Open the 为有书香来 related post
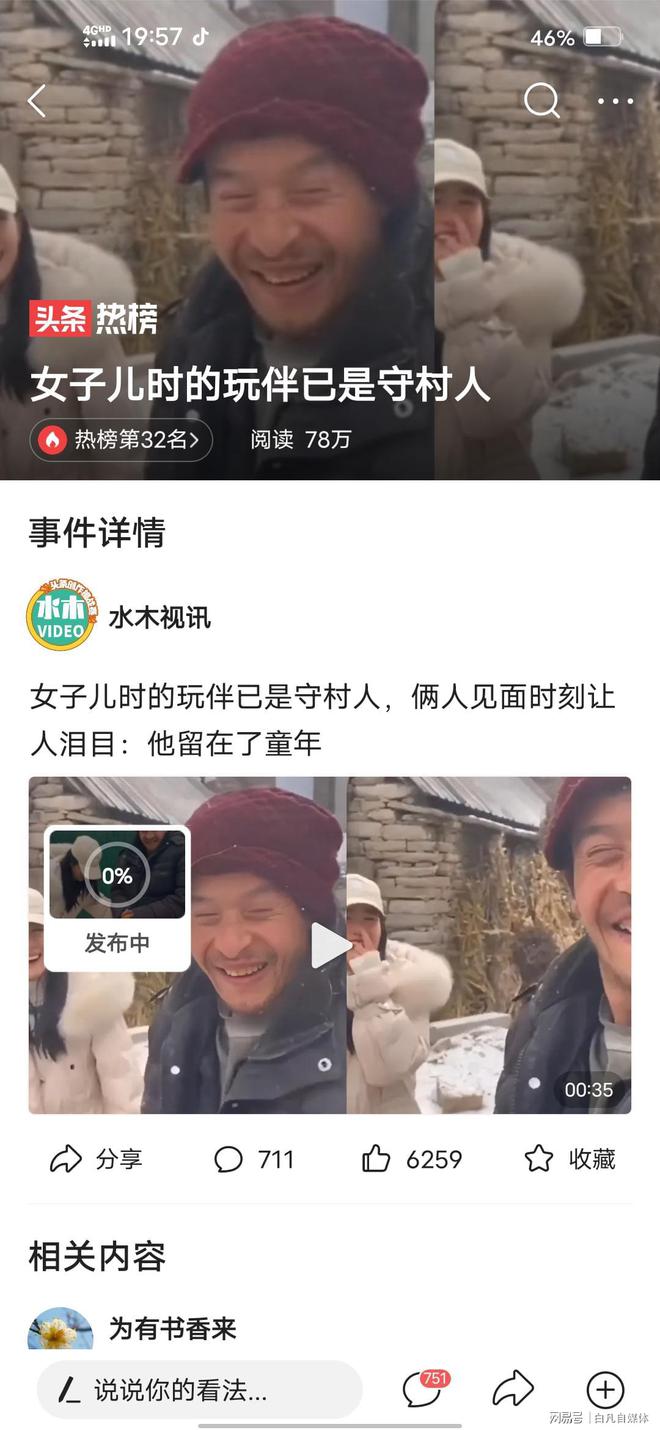Image resolution: width=660 pixels, height=1430 pixels. point(172,1328)
